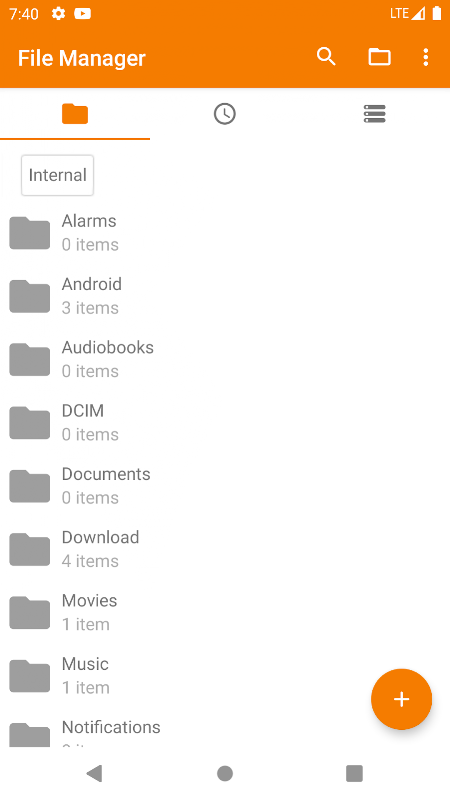Tap the Internal breadcrumb chip
The height and width of the screenshot is (800, 450).
point(57,176)
